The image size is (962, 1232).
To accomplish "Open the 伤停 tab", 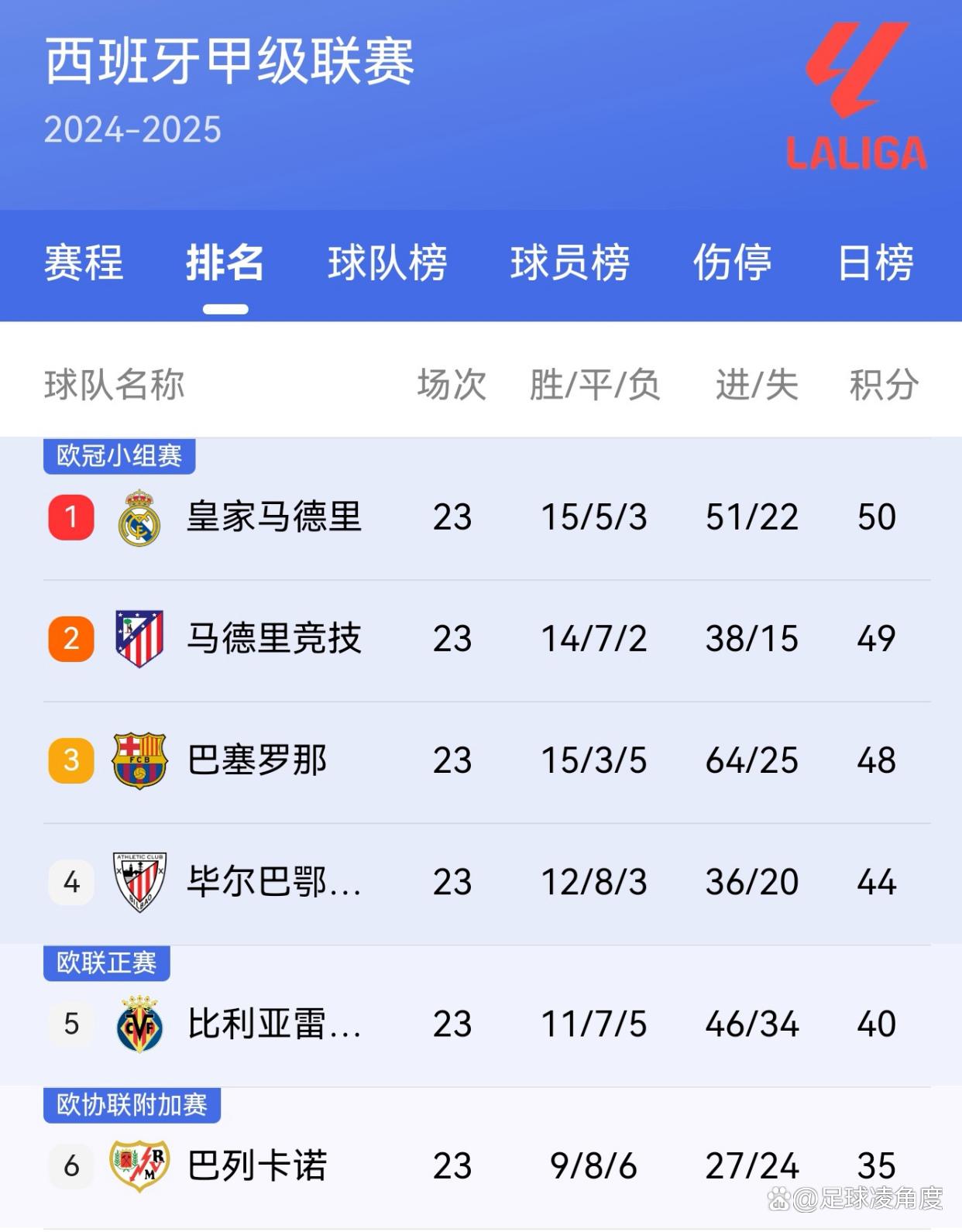I will coord(732,264).
